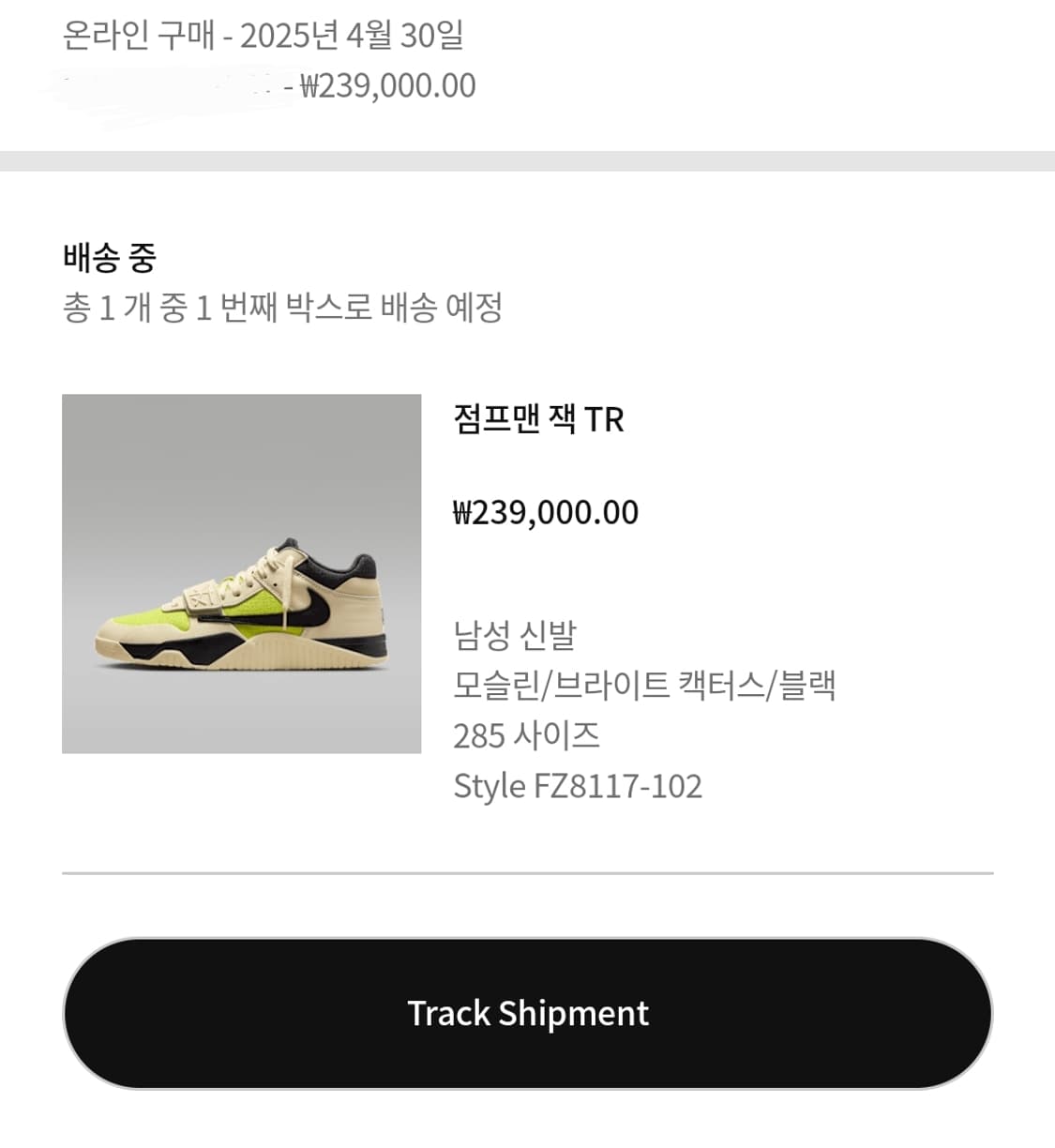Click the 285 사이즈 size detail

click(x=528, y=735)
